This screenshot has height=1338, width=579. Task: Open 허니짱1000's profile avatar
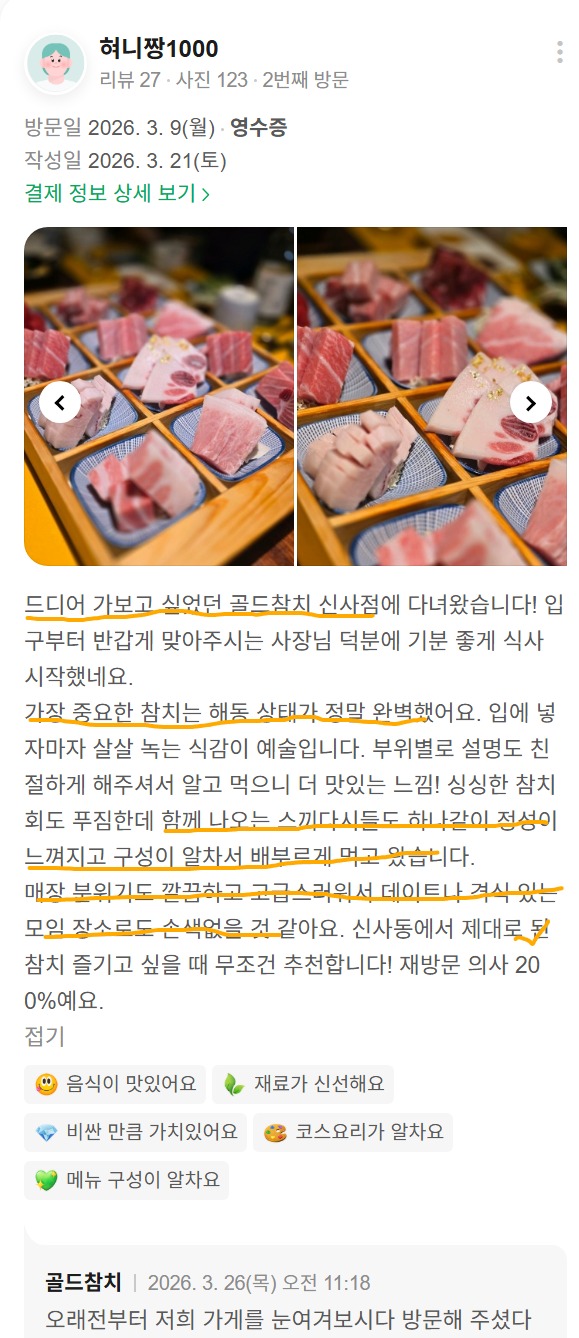pos(55,63)
